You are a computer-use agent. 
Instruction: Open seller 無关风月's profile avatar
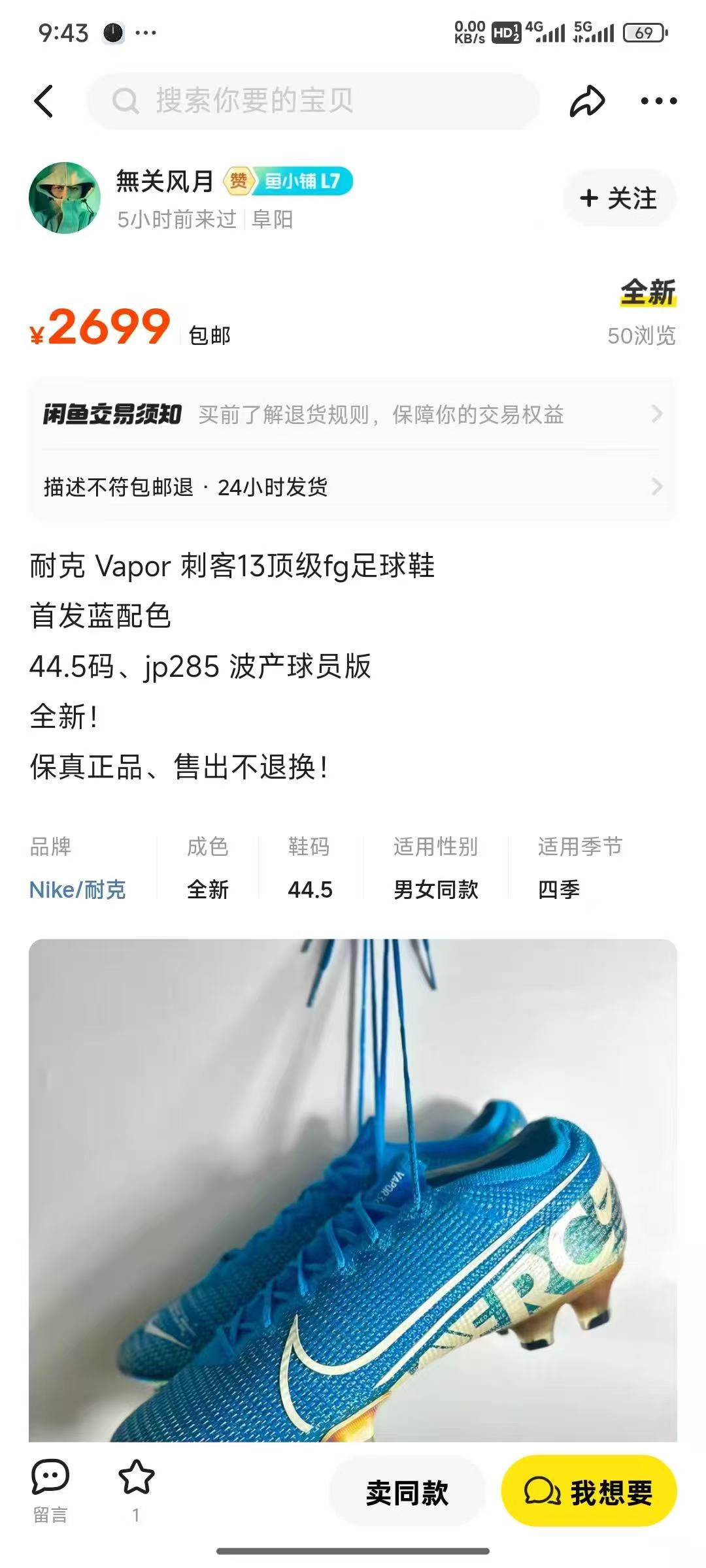[x=65, y=198]
